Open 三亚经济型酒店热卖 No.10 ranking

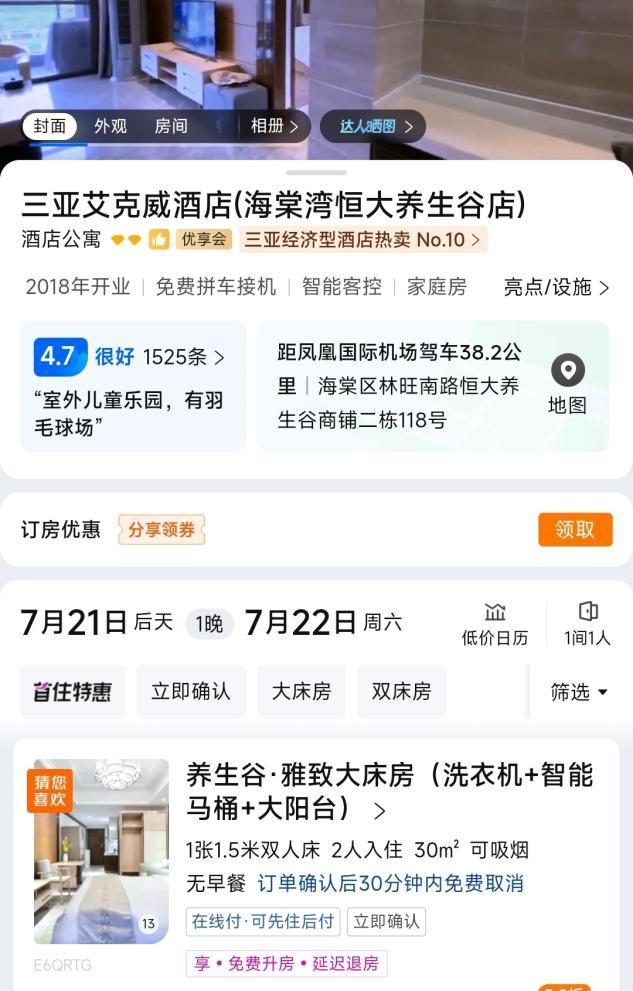tap(362, 240)
